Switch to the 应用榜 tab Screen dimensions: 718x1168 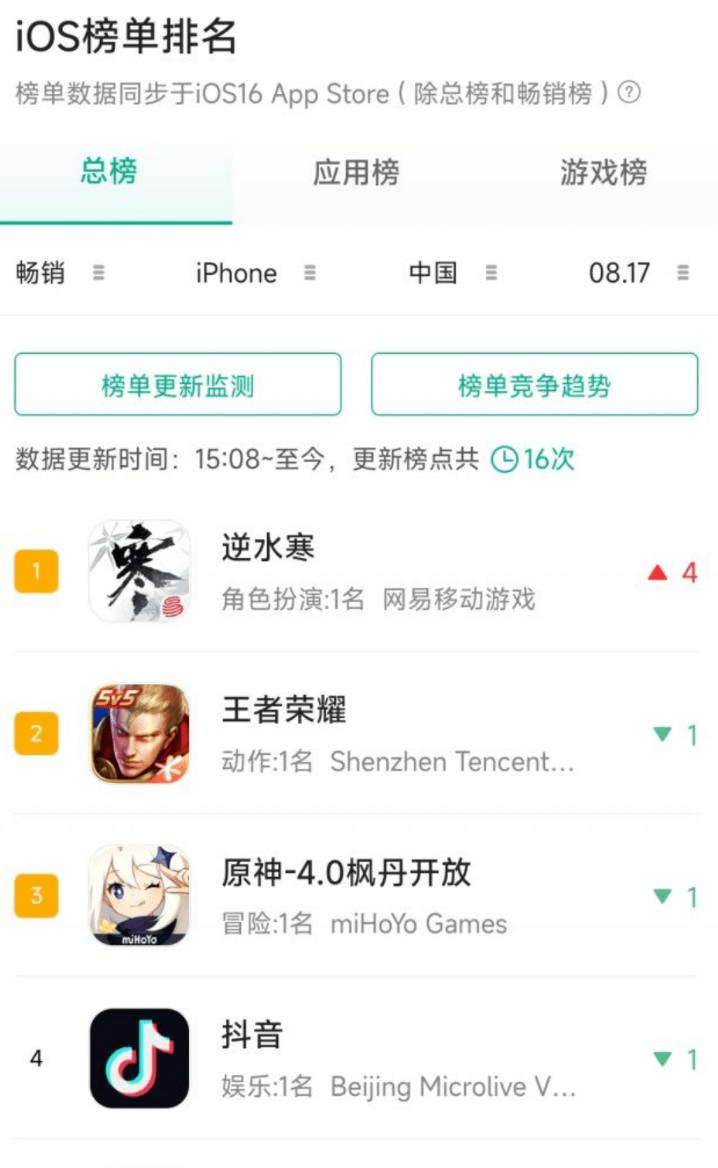[x=356, y=173]
